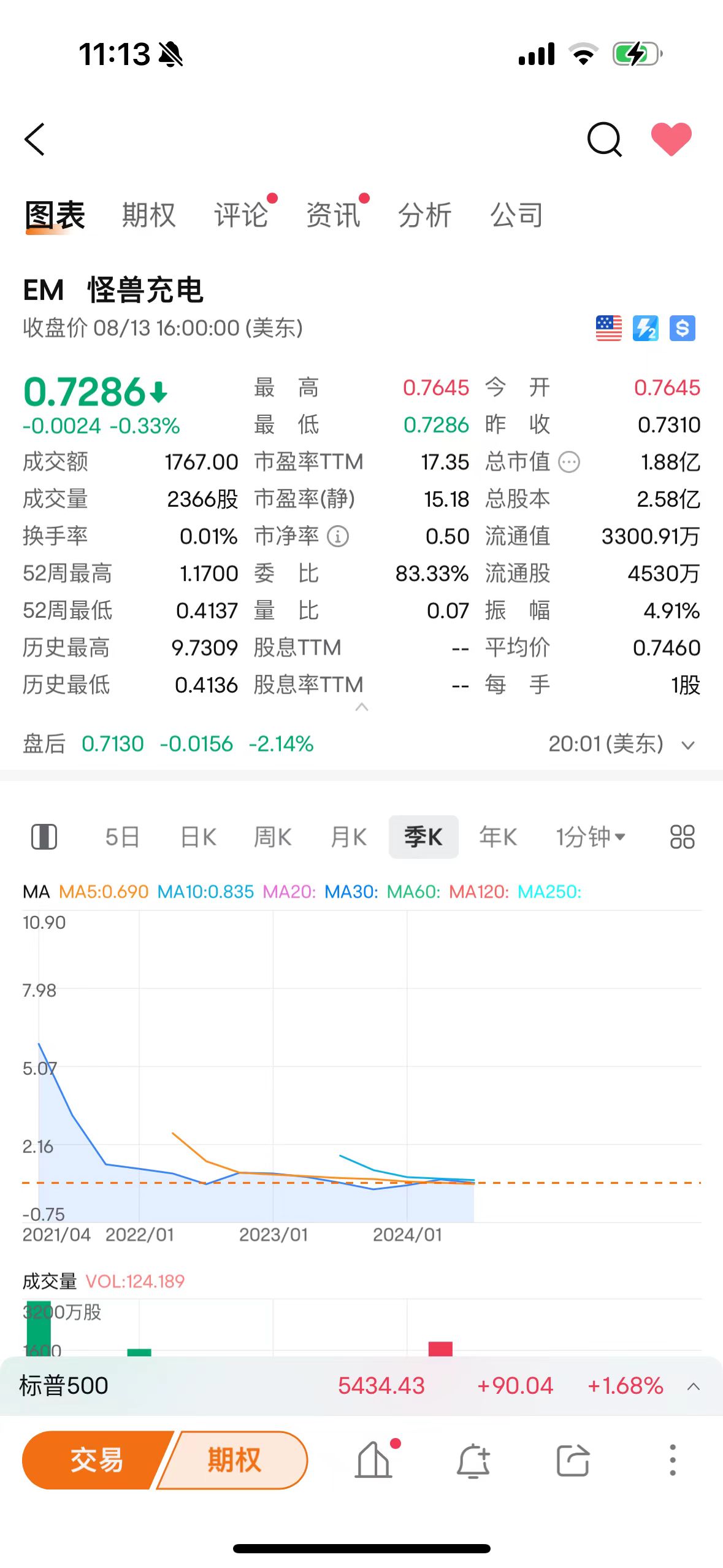This screenshot has width=723, height=1568.
Task: Switch the chart to 年K
Action: [498, 837]
